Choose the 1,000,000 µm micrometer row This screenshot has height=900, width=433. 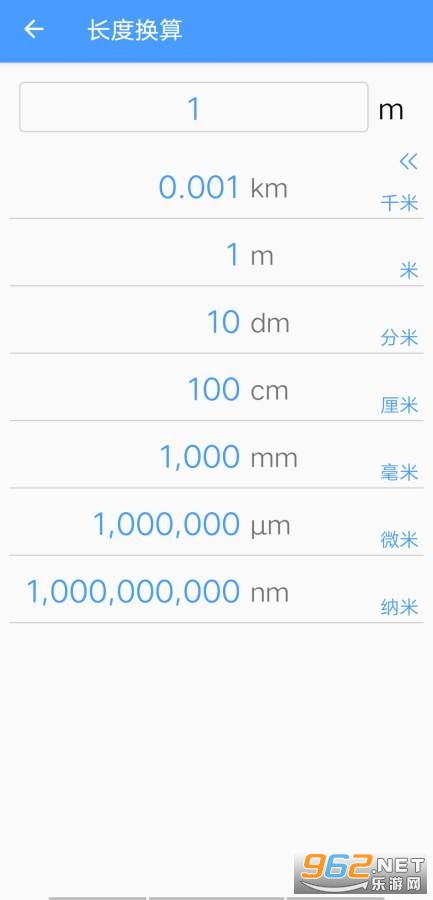coord(216,522)
